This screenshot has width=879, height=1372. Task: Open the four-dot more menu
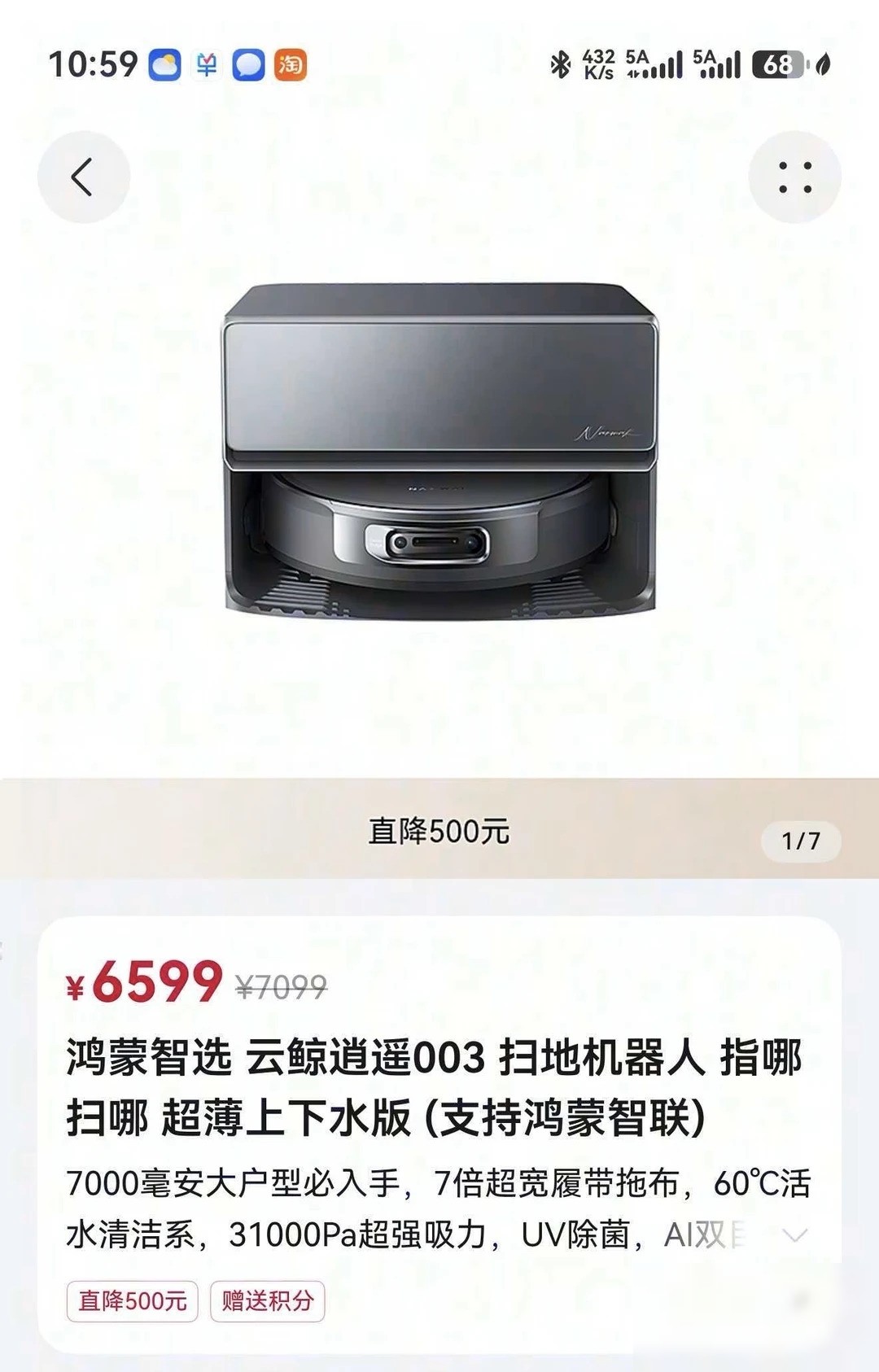(794, 177)
